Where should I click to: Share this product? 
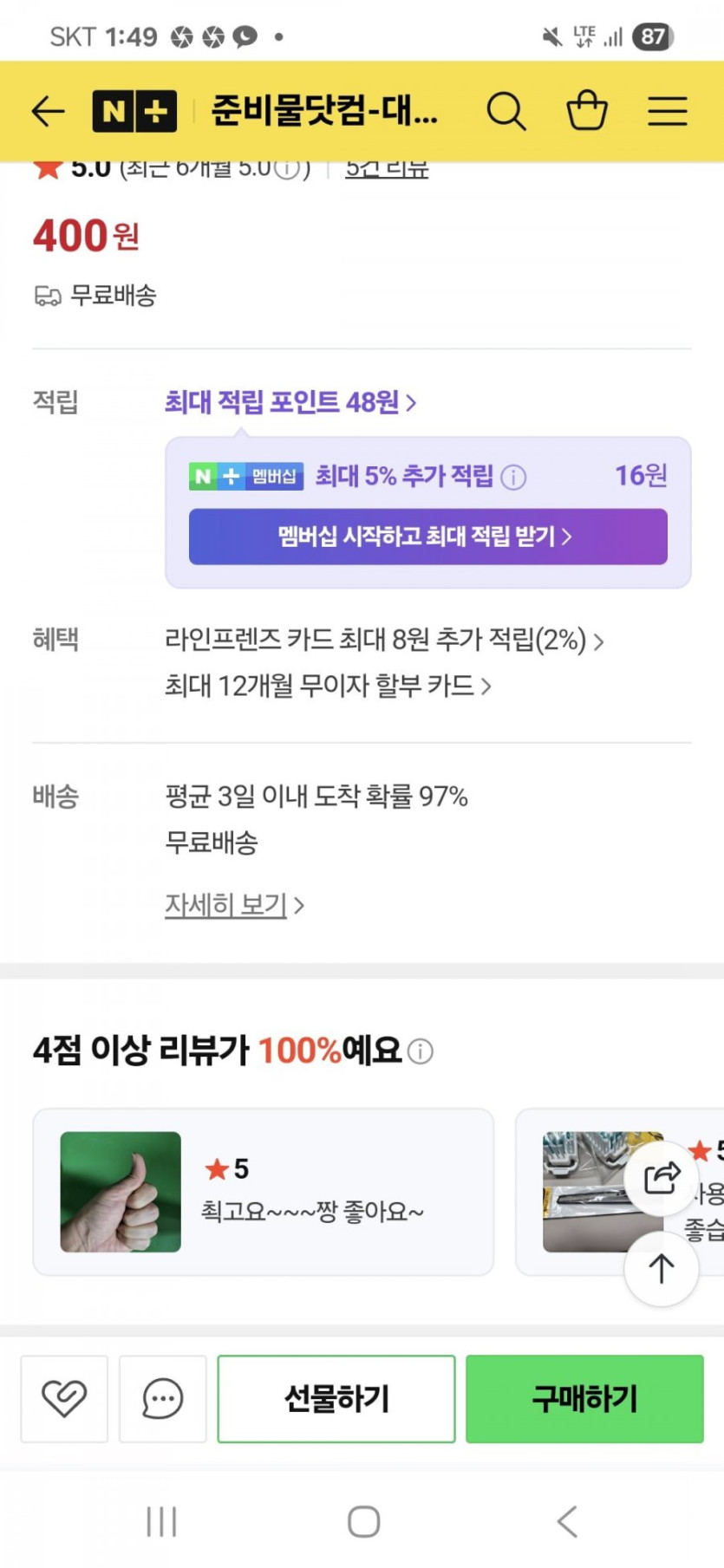click(x=662, y=1178)
